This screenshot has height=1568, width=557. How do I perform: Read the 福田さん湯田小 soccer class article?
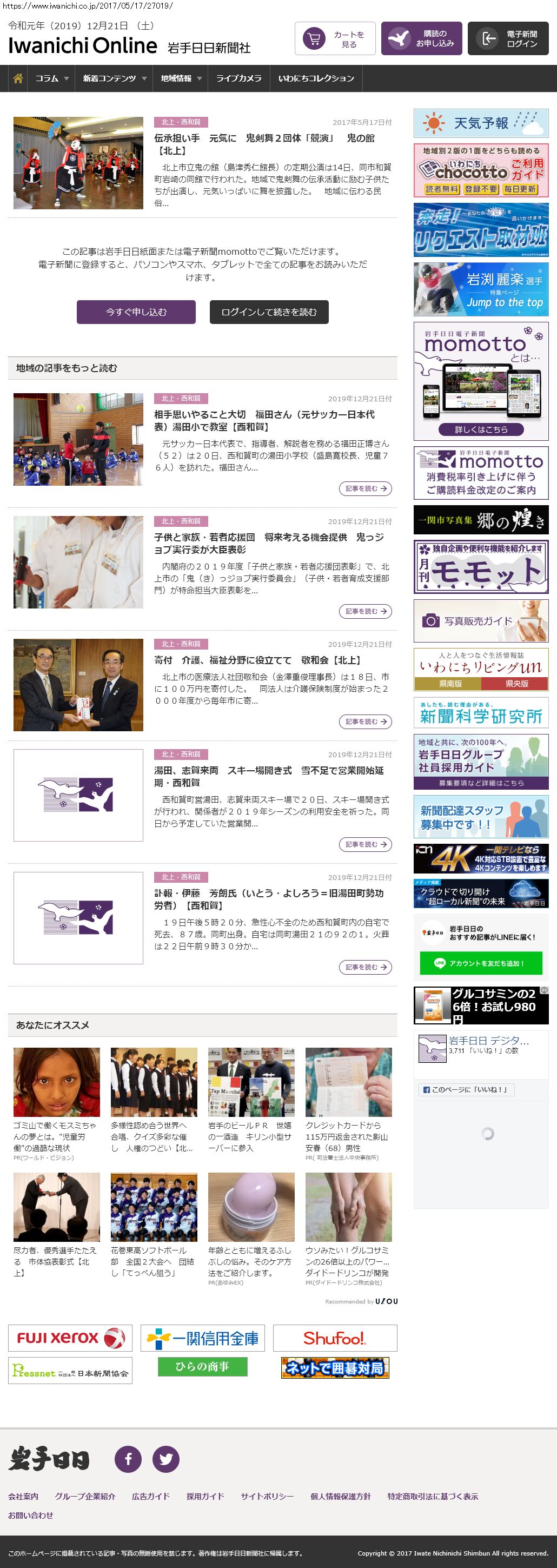263,421
